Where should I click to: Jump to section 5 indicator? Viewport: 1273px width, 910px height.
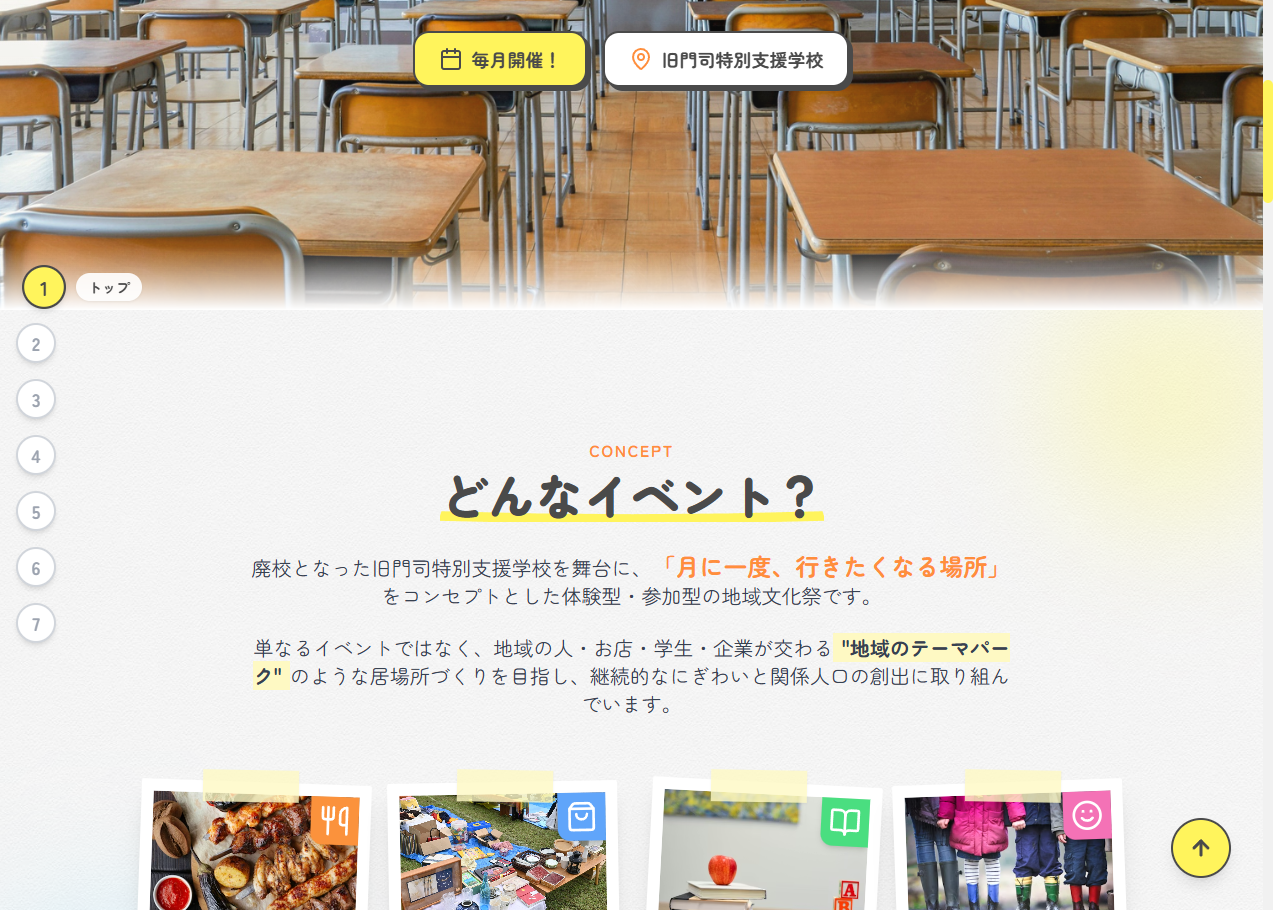36,512
